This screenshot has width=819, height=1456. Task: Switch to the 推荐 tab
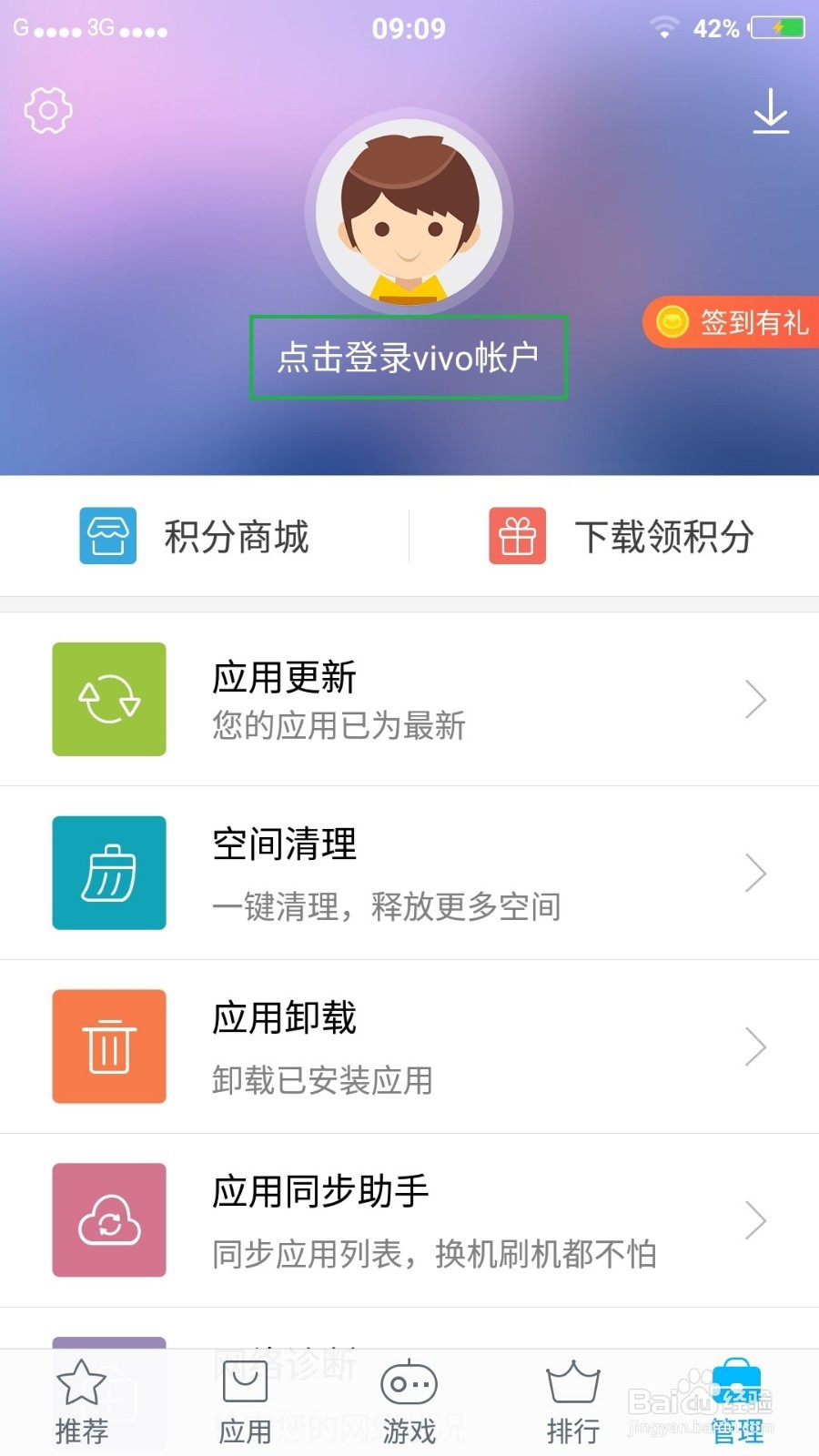(81, 1399)
